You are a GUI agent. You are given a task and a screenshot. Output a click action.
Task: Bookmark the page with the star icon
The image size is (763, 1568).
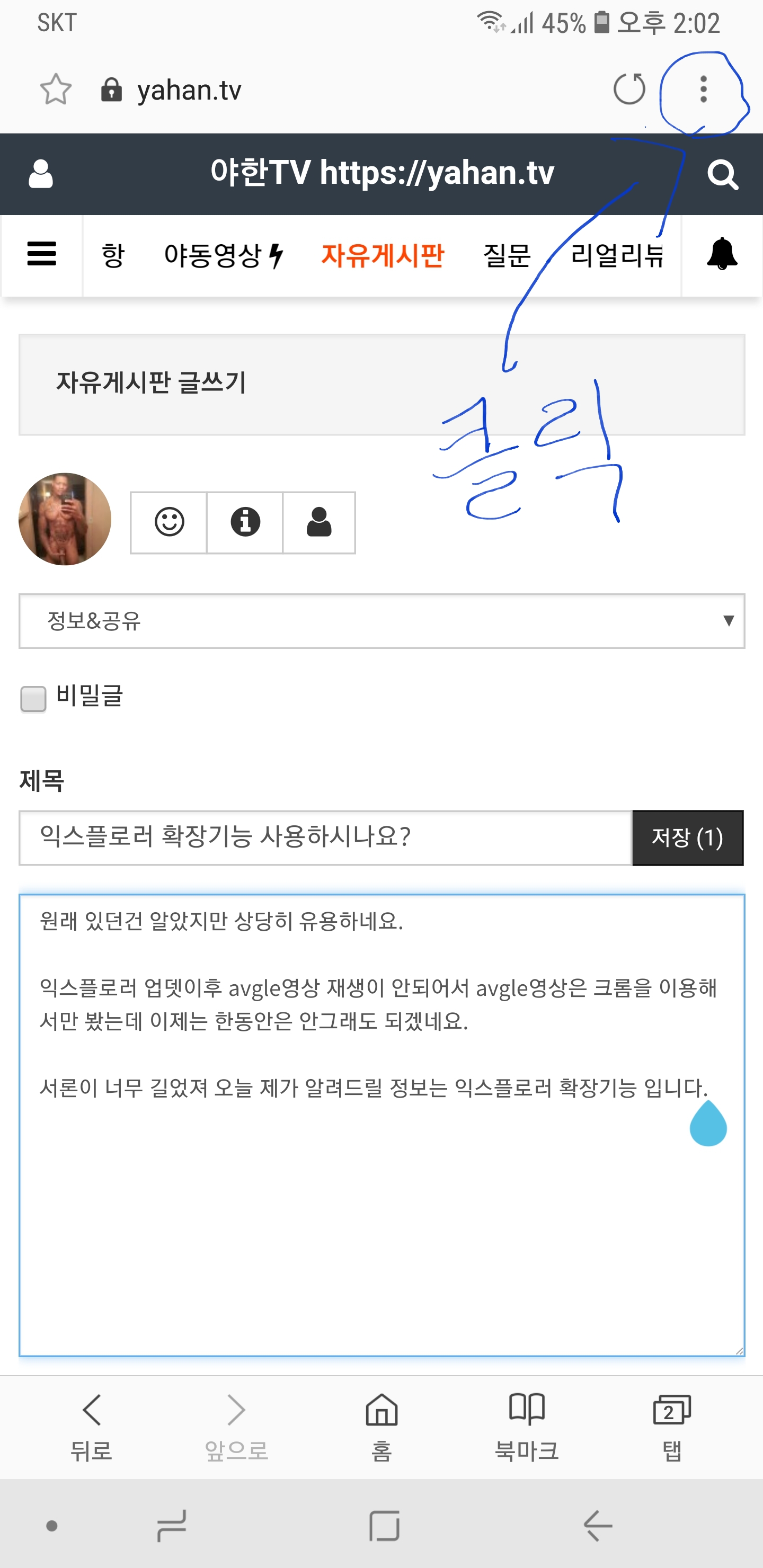(56, 90)
